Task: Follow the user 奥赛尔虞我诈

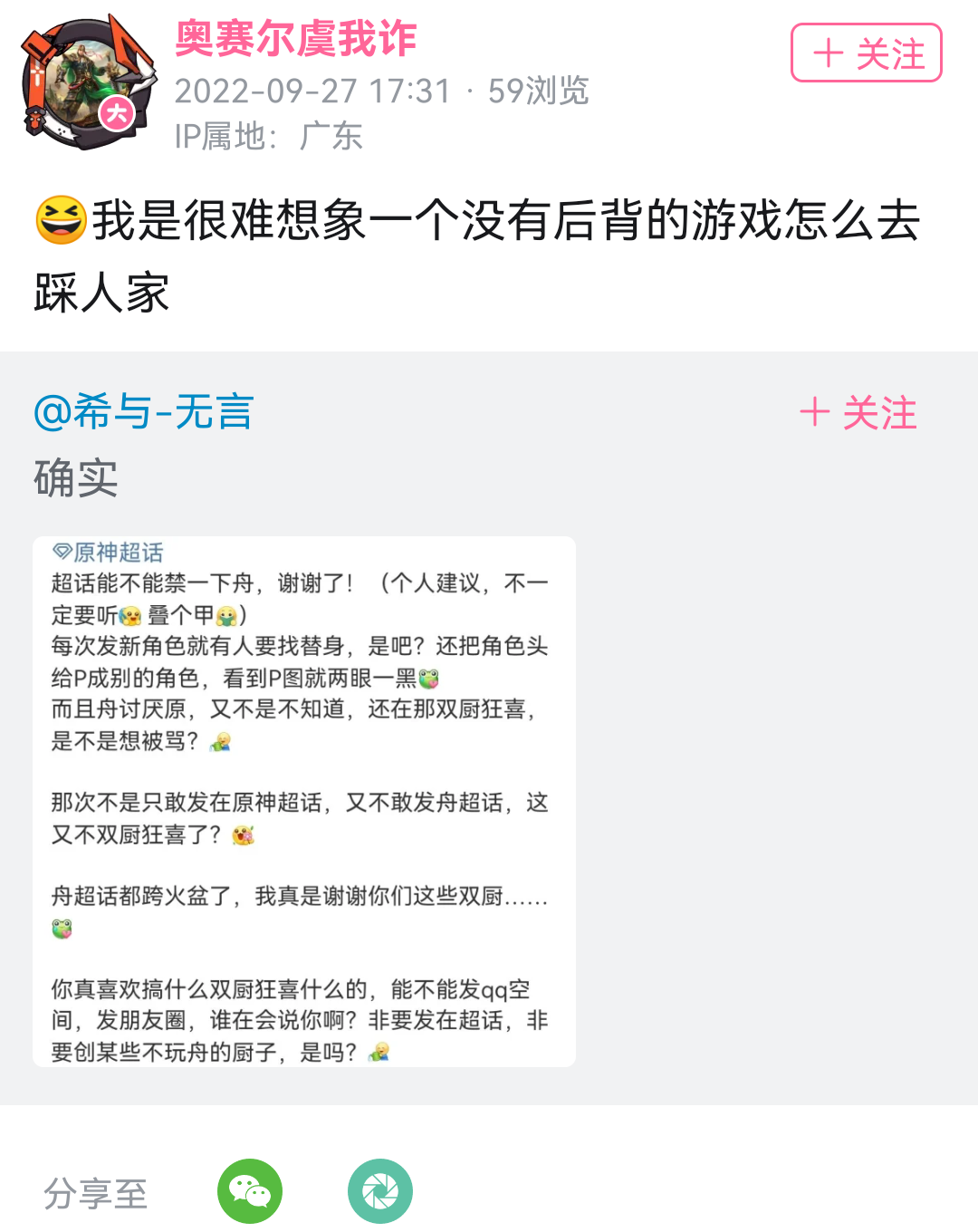Action: (866, 53)
